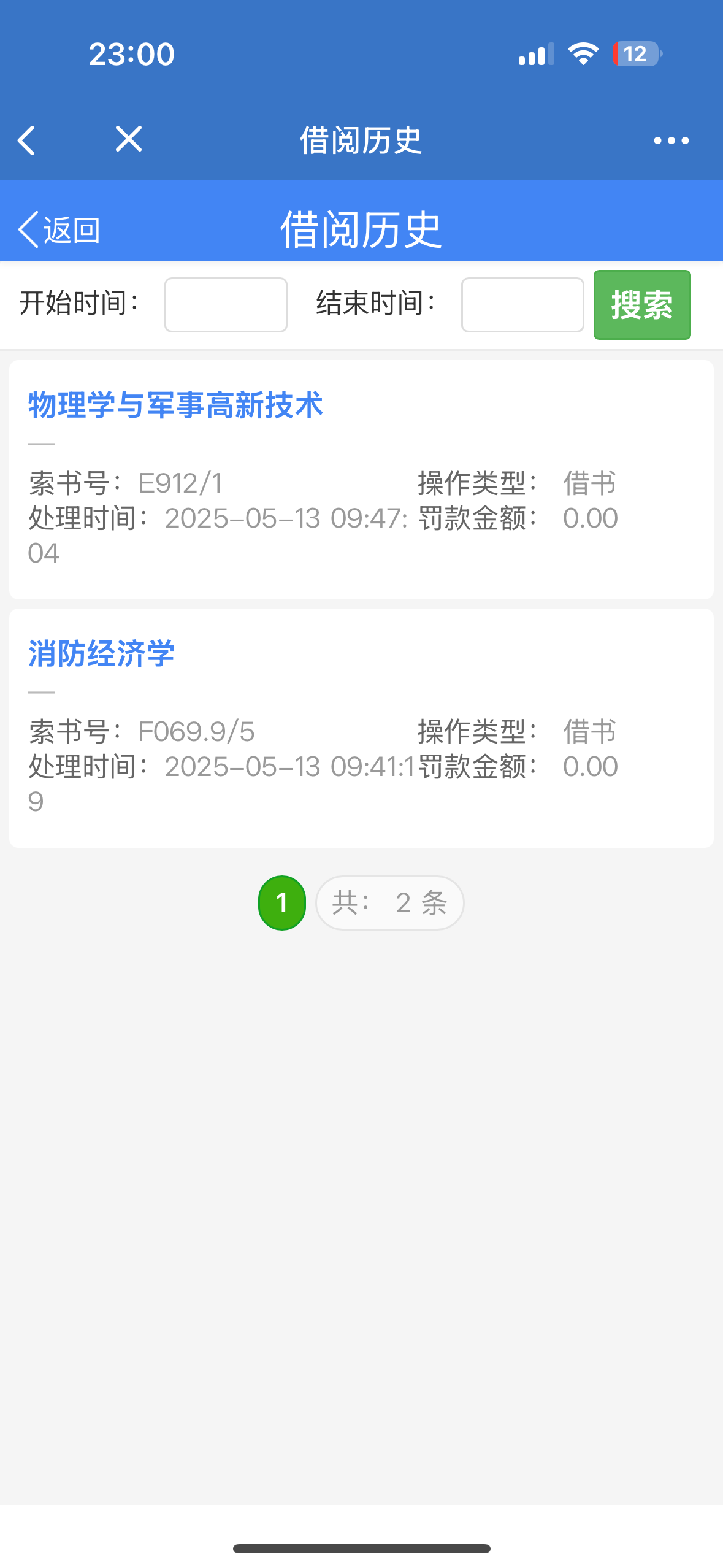Select the 结束时间 date field
This screenshot has width=723, height=1568.
point(522,305)
